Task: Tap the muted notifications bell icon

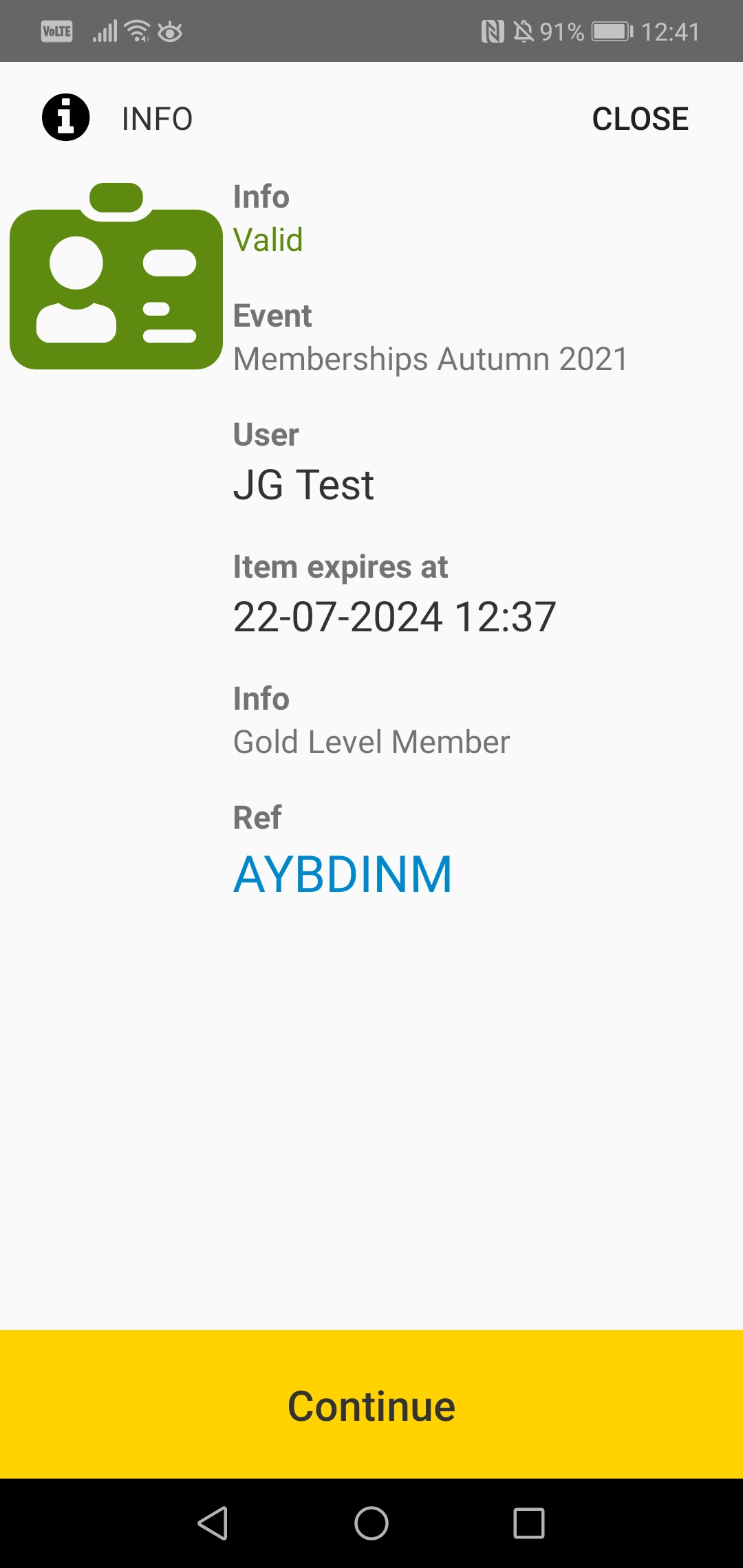Action: [523, 30]
